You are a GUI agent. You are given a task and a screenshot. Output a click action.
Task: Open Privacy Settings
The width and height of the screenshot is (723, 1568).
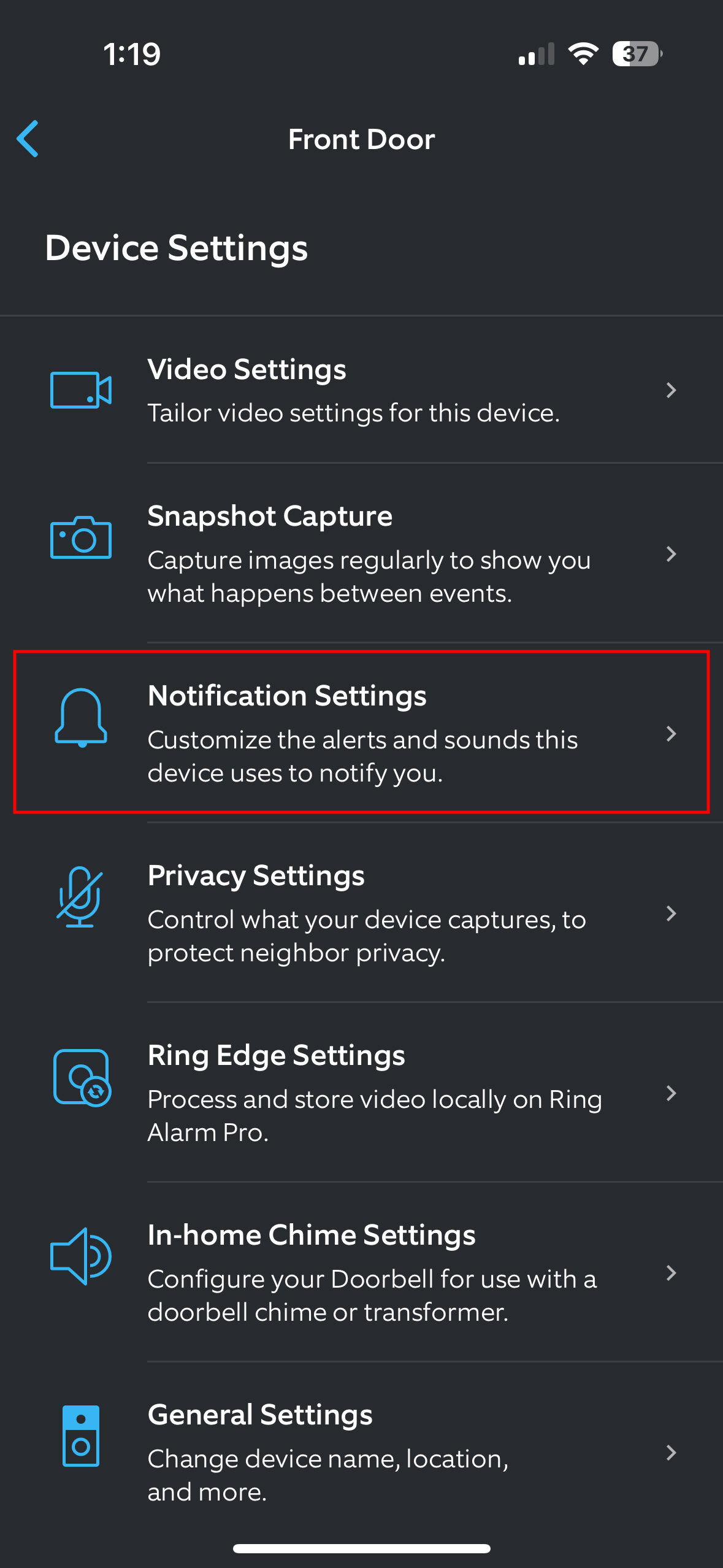[x=361, y=913]
